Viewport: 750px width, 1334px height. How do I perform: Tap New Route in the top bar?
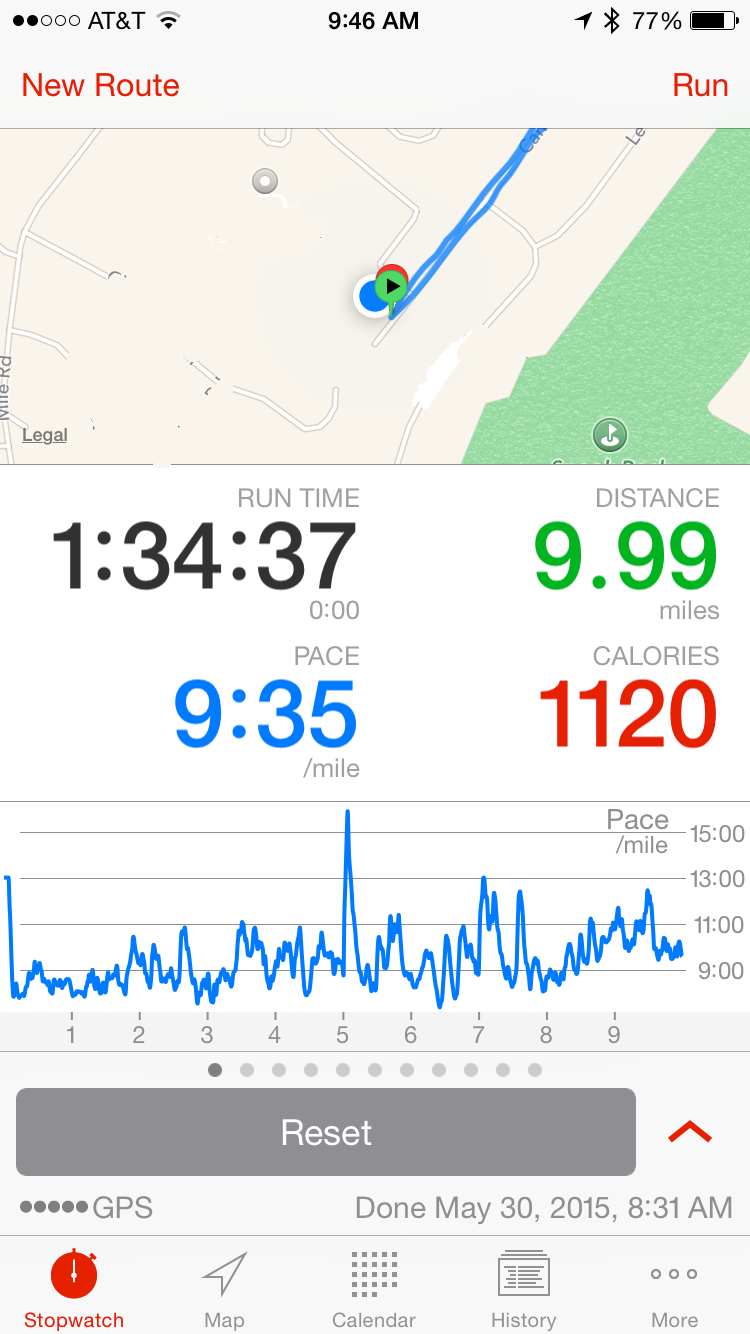pyautogui.click(x=100, y=86)
